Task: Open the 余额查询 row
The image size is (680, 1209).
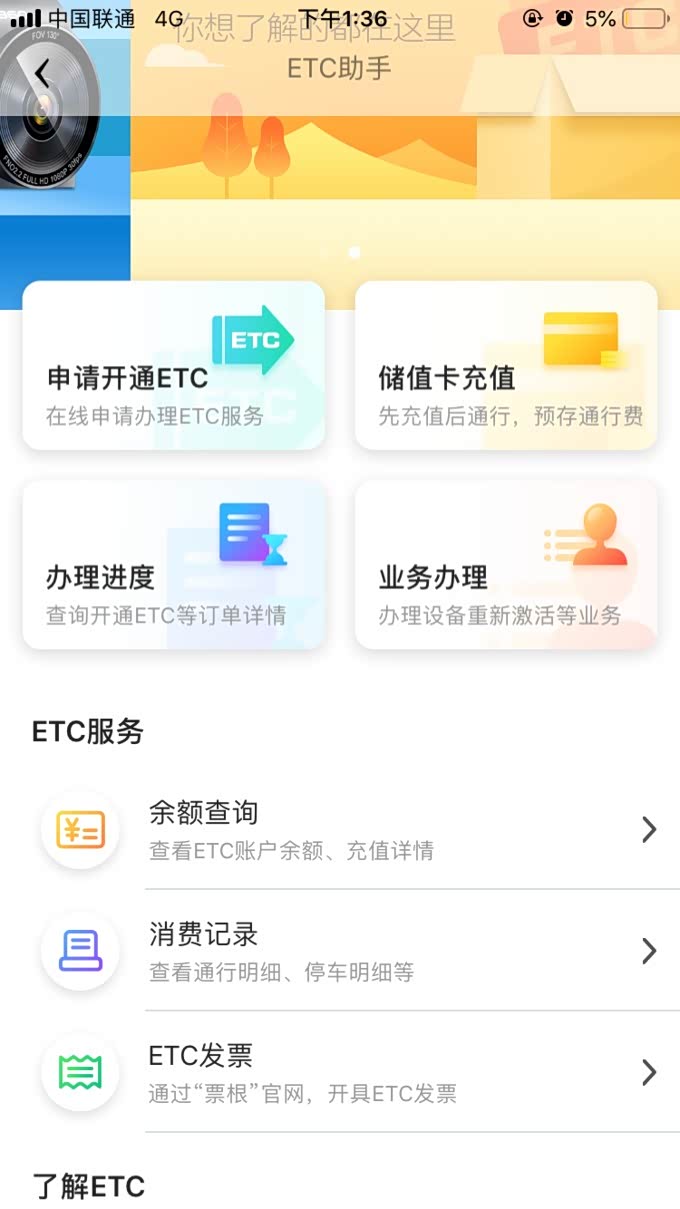Action: 400,830
